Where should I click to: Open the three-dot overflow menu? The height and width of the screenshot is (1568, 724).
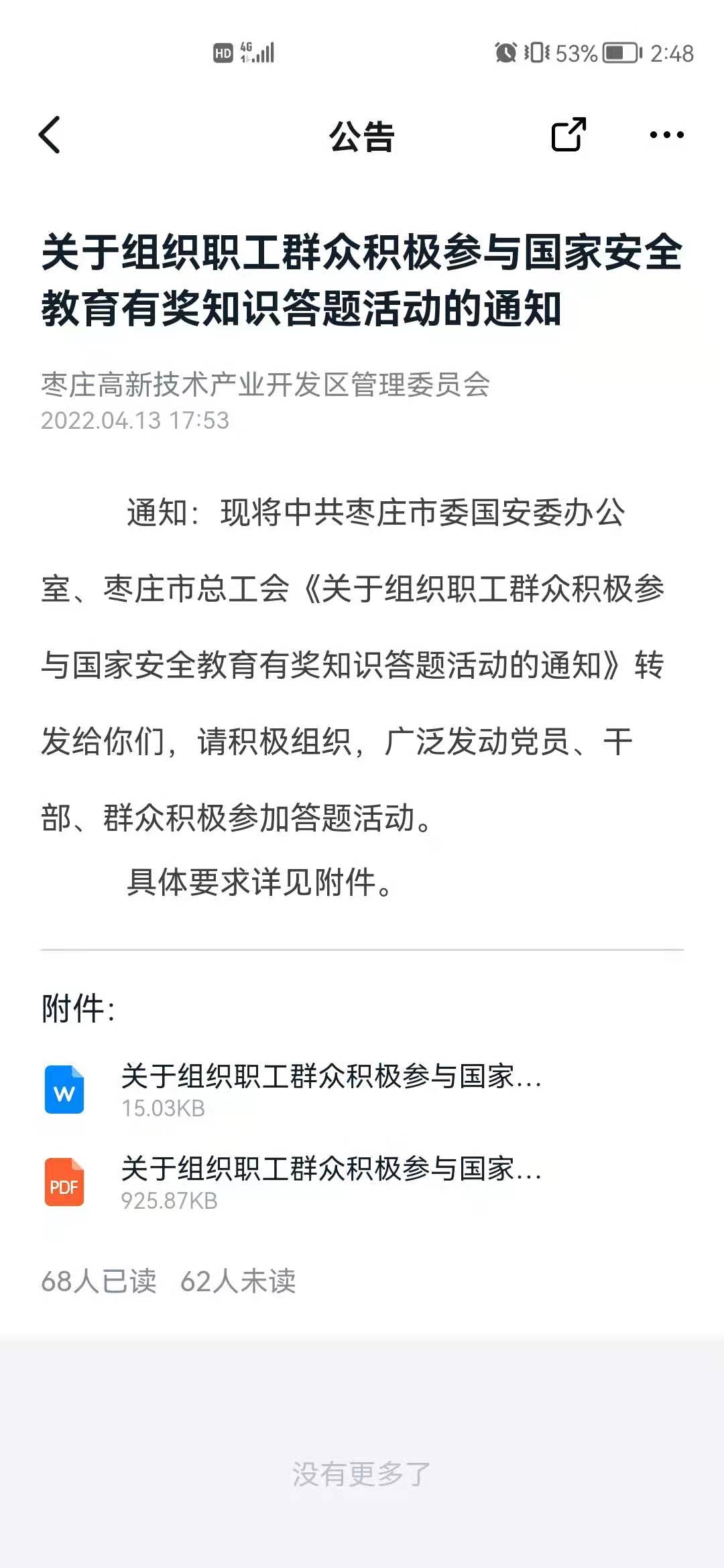click(667, 135)
